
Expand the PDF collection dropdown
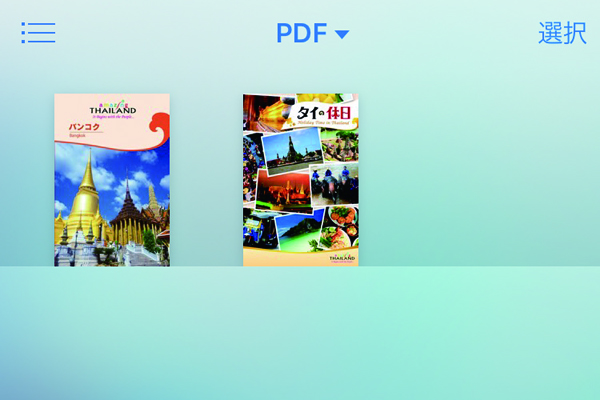[313, 33]
